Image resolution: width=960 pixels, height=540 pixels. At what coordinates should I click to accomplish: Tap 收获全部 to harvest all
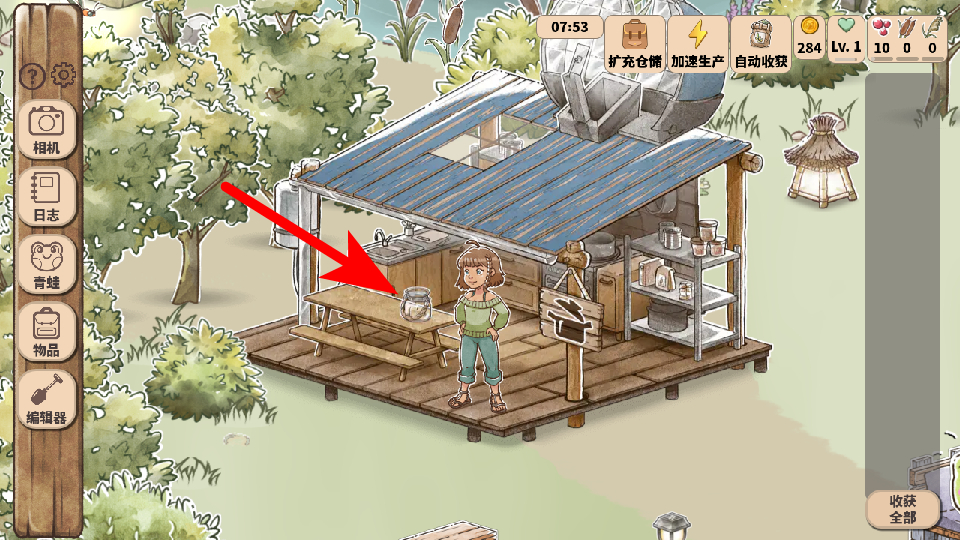(x=902, y=509)
